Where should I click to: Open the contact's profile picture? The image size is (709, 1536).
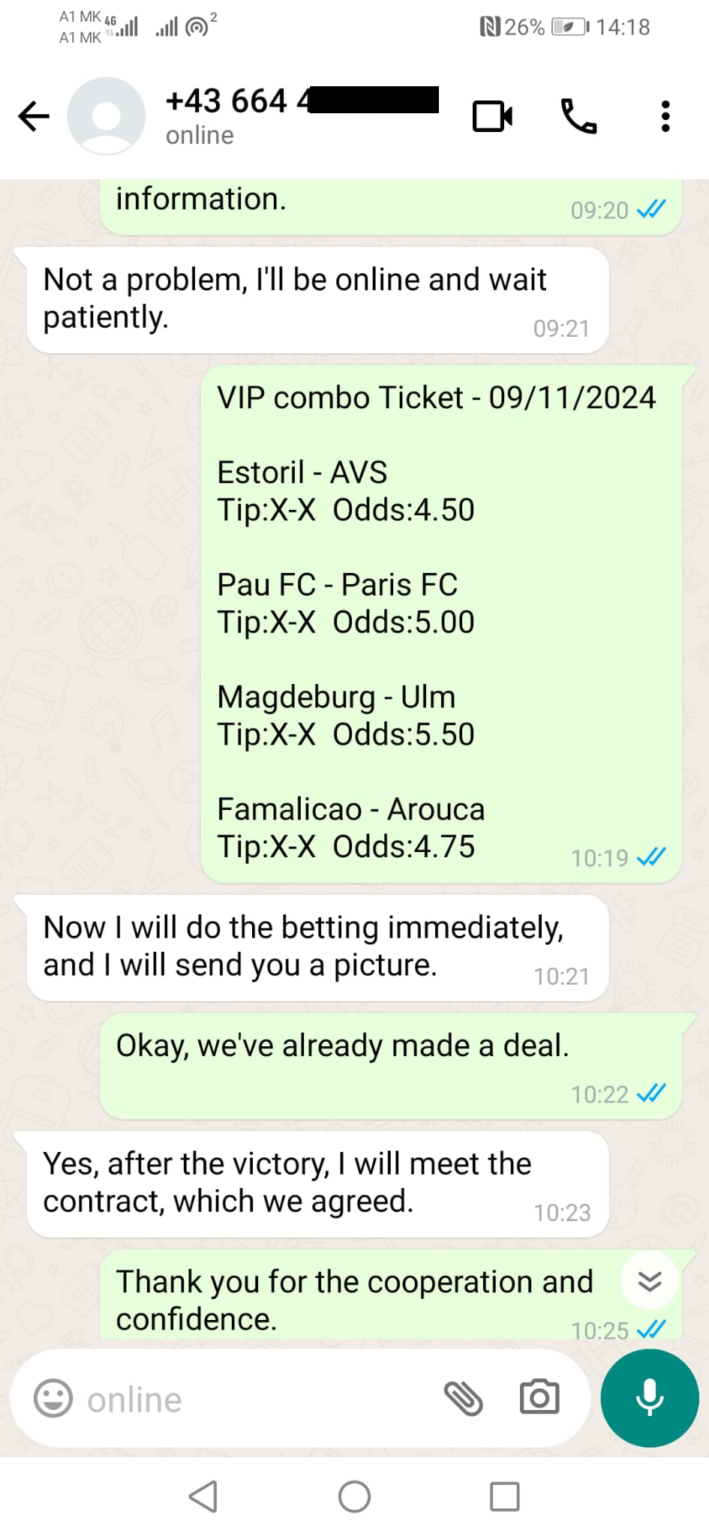pyautogui.click(x=105, y=117)
